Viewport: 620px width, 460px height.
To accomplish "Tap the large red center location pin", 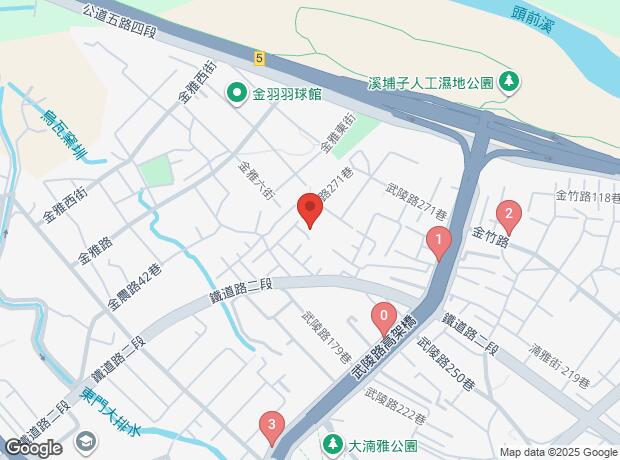I will (x=310, y=210).
